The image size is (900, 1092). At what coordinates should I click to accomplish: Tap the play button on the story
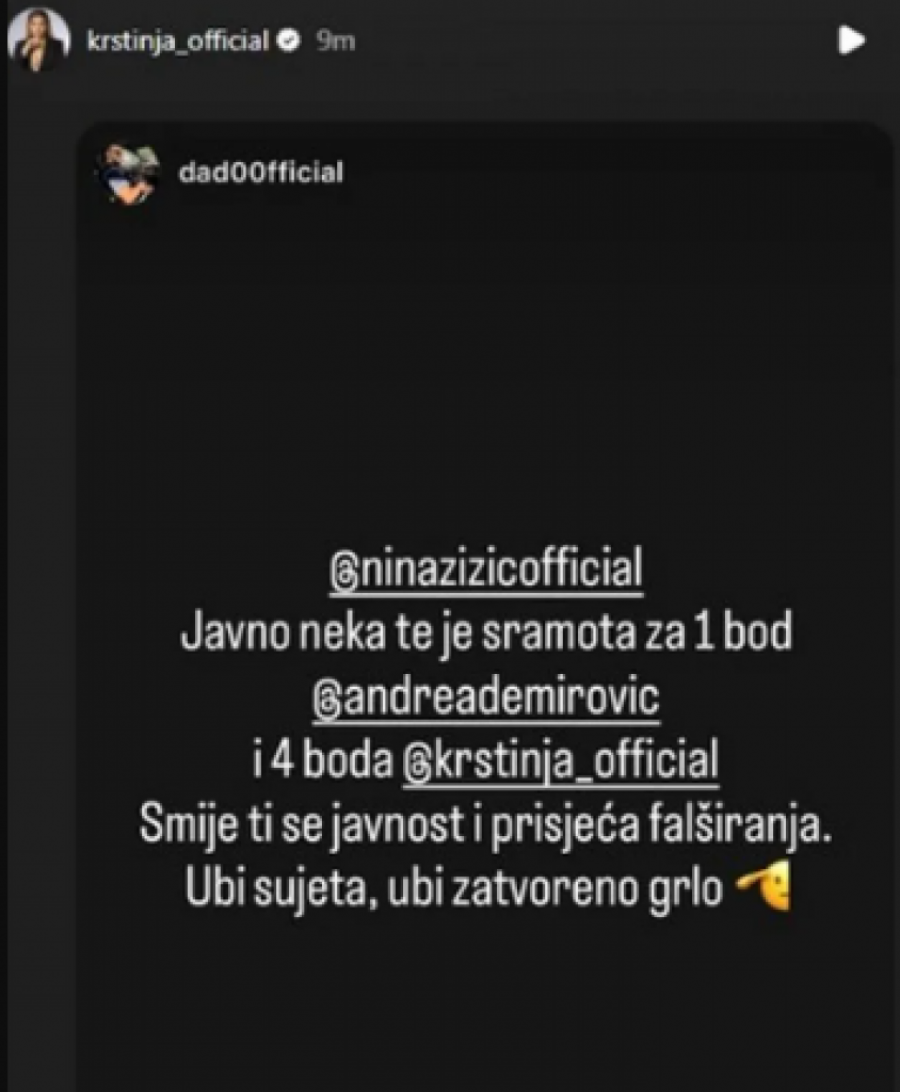[850, 41]
